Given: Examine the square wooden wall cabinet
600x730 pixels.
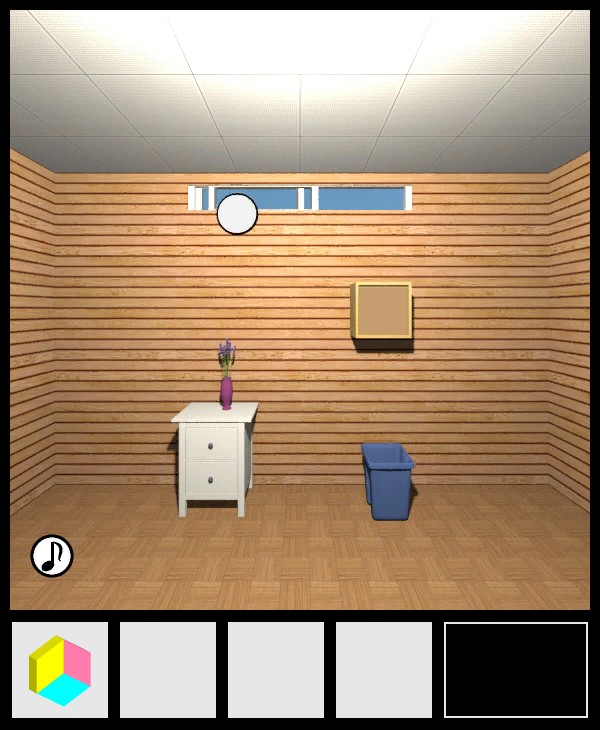Looking at the screenshot, I should pyautogui.click(x=383, y=311).
